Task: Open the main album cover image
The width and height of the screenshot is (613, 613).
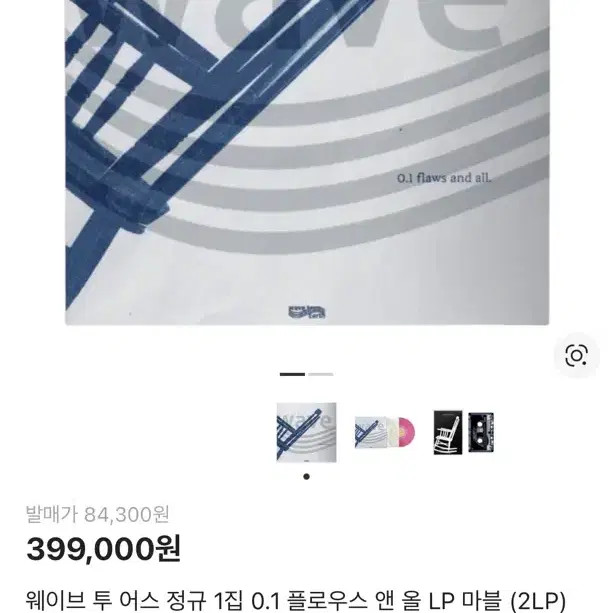Action: tap(306, 160)
